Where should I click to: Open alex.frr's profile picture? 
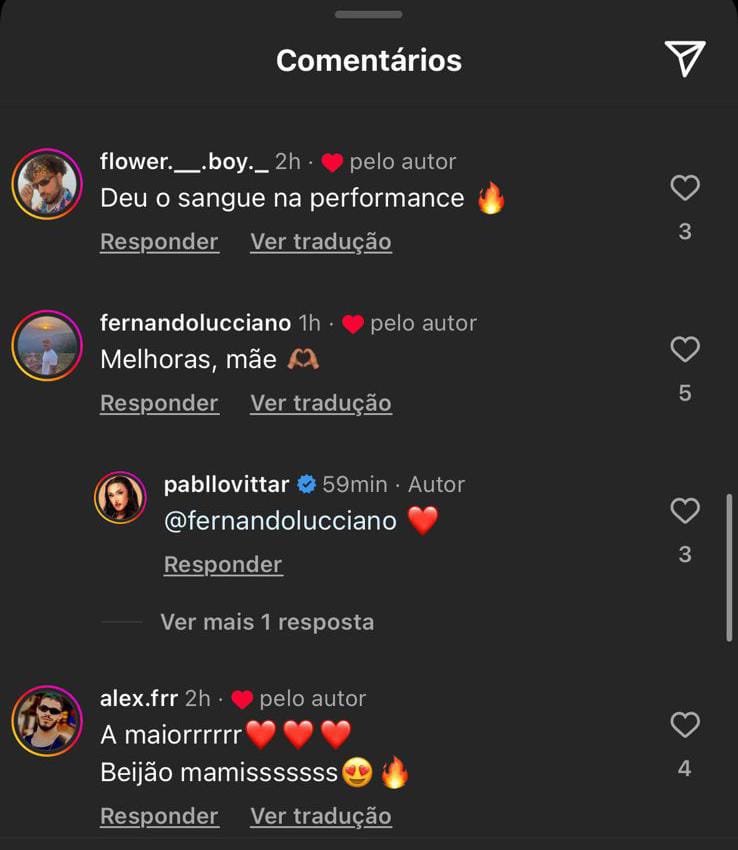point(46,720)
